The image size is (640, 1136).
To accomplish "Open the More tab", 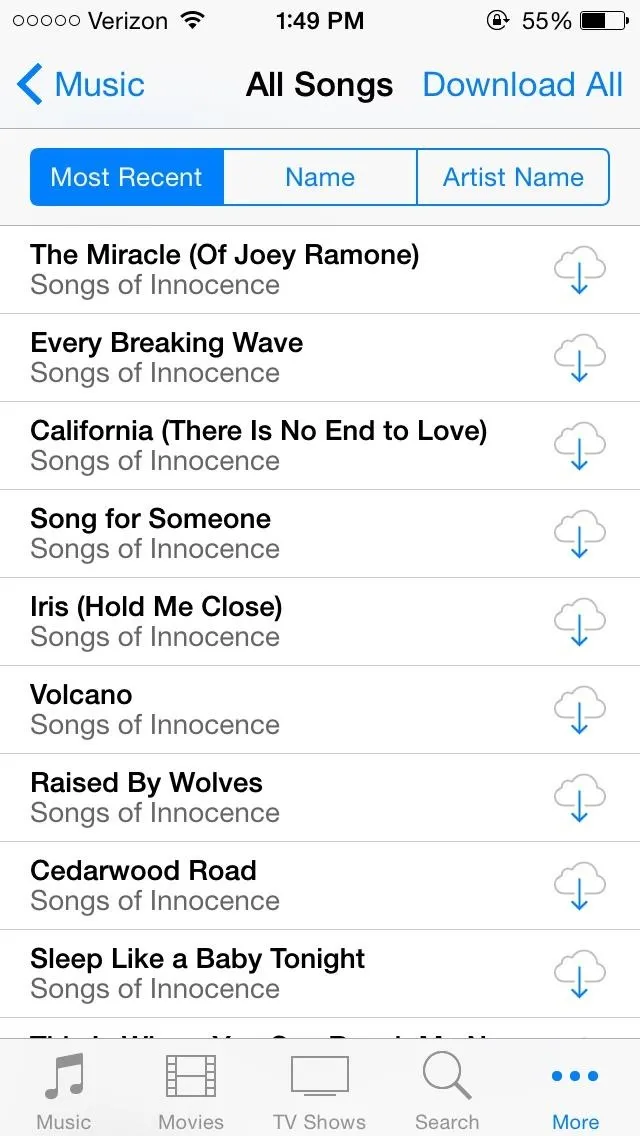I will pos(575,1089).
